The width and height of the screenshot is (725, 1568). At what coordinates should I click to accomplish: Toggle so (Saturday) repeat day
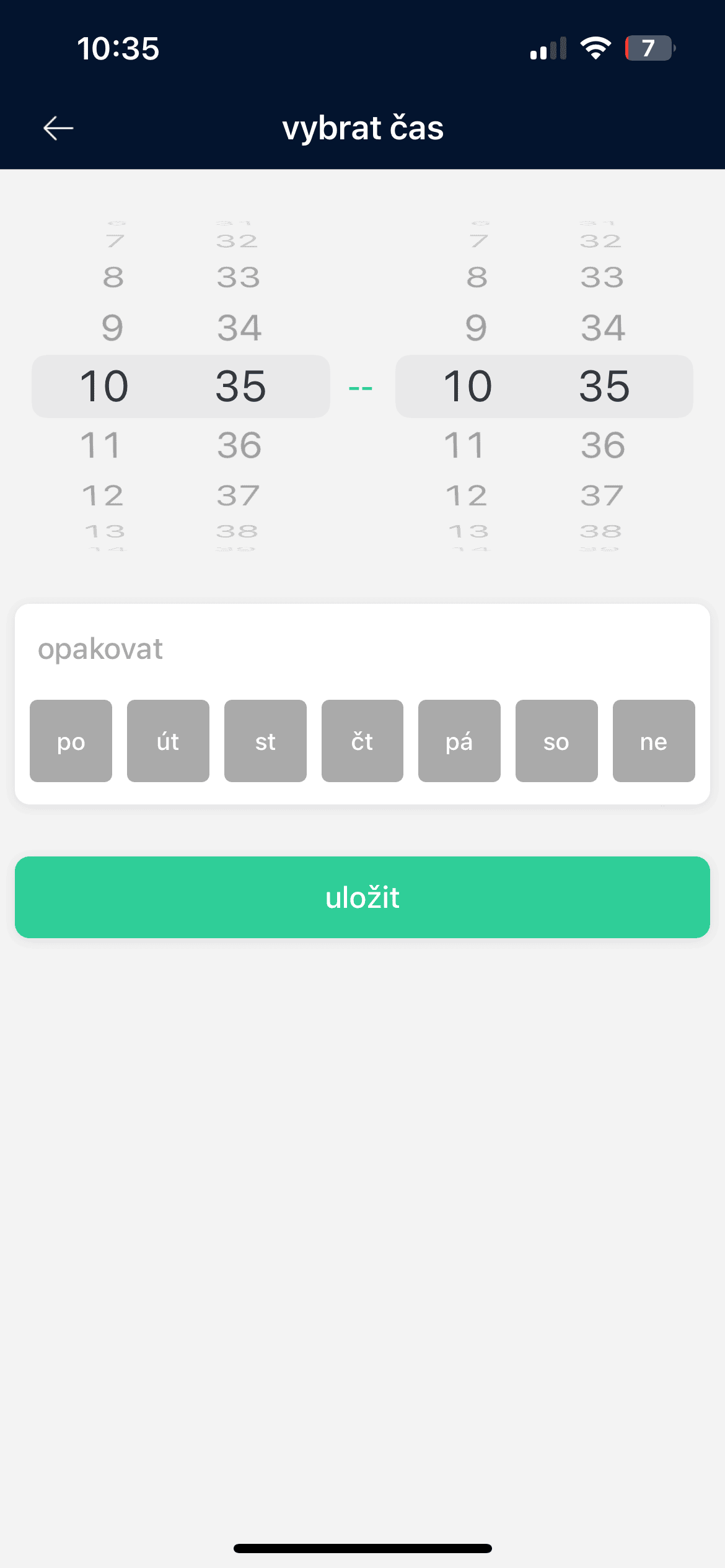[x=556, y=741]
